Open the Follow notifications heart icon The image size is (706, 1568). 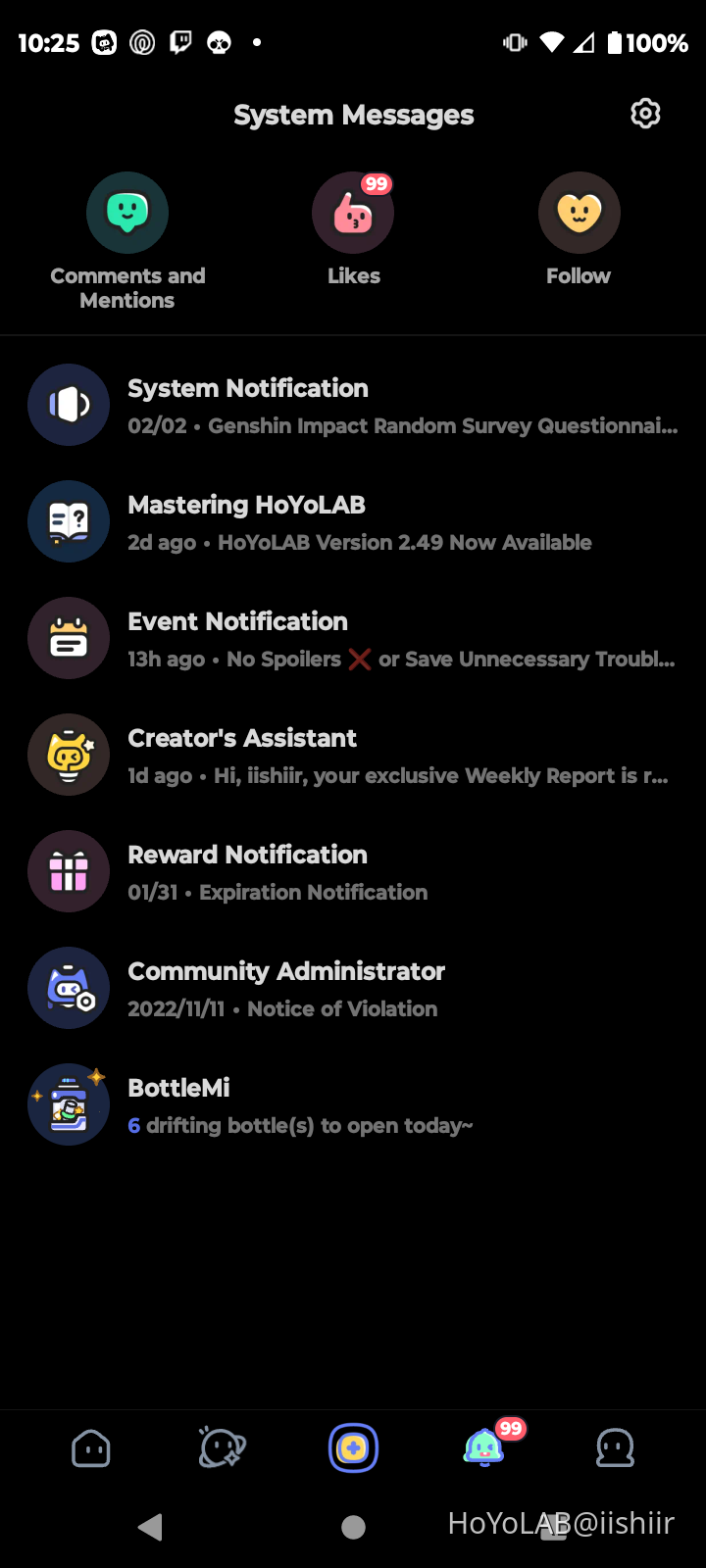tap(579, 212)
